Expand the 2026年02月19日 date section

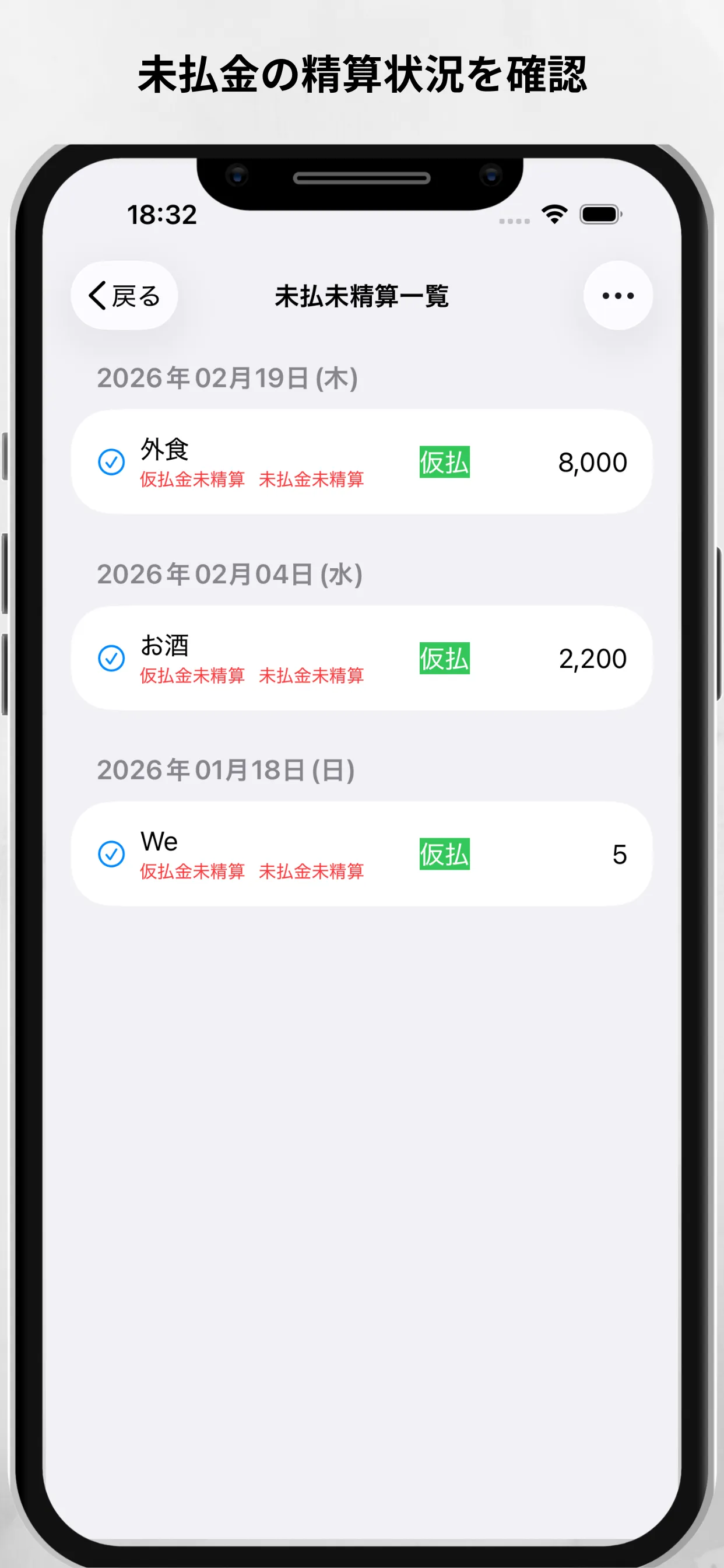pyautogui.click(x=229, y=376)
